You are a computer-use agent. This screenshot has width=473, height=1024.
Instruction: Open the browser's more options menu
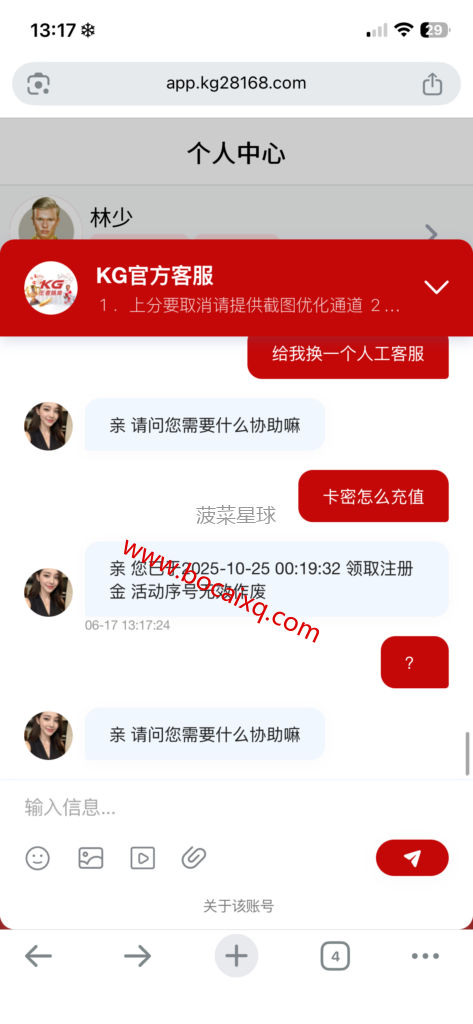click(425, 957)
